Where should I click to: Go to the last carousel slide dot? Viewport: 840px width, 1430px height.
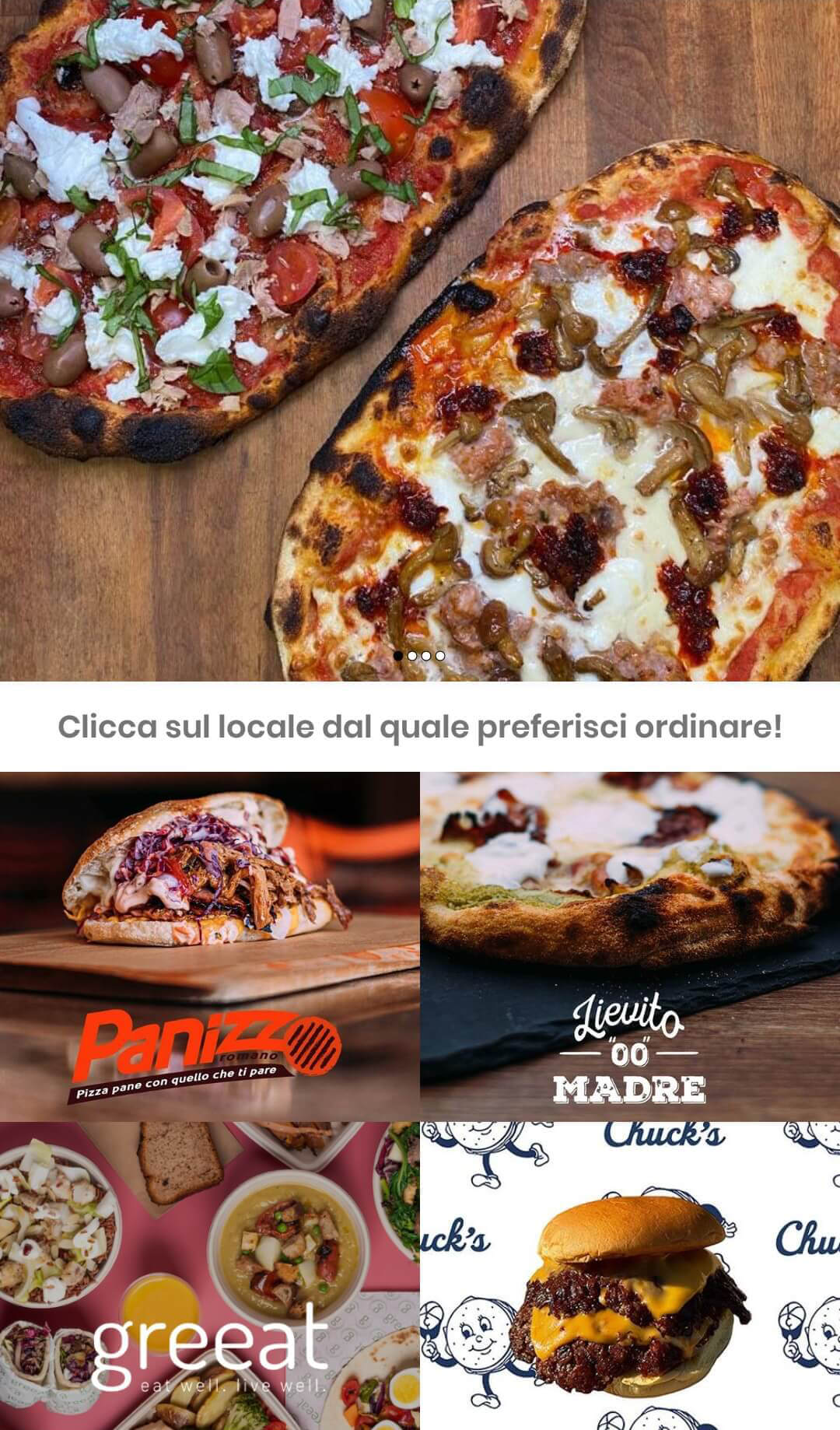[x=440, y=655]
